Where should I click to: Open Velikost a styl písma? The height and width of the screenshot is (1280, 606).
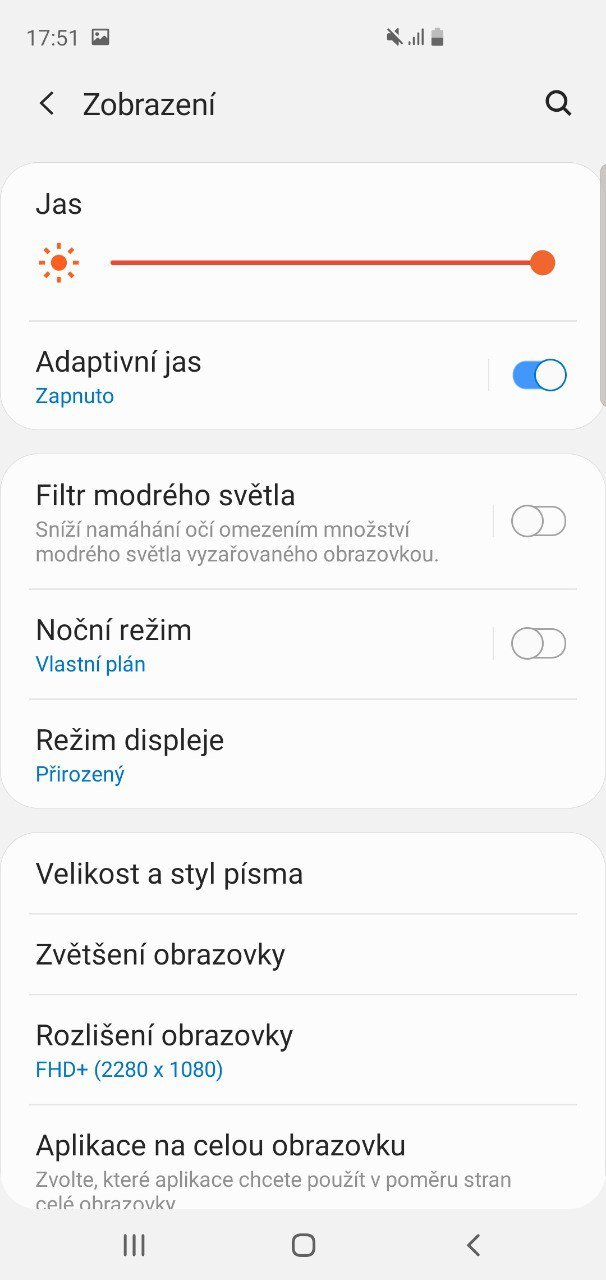pos(303,874)
